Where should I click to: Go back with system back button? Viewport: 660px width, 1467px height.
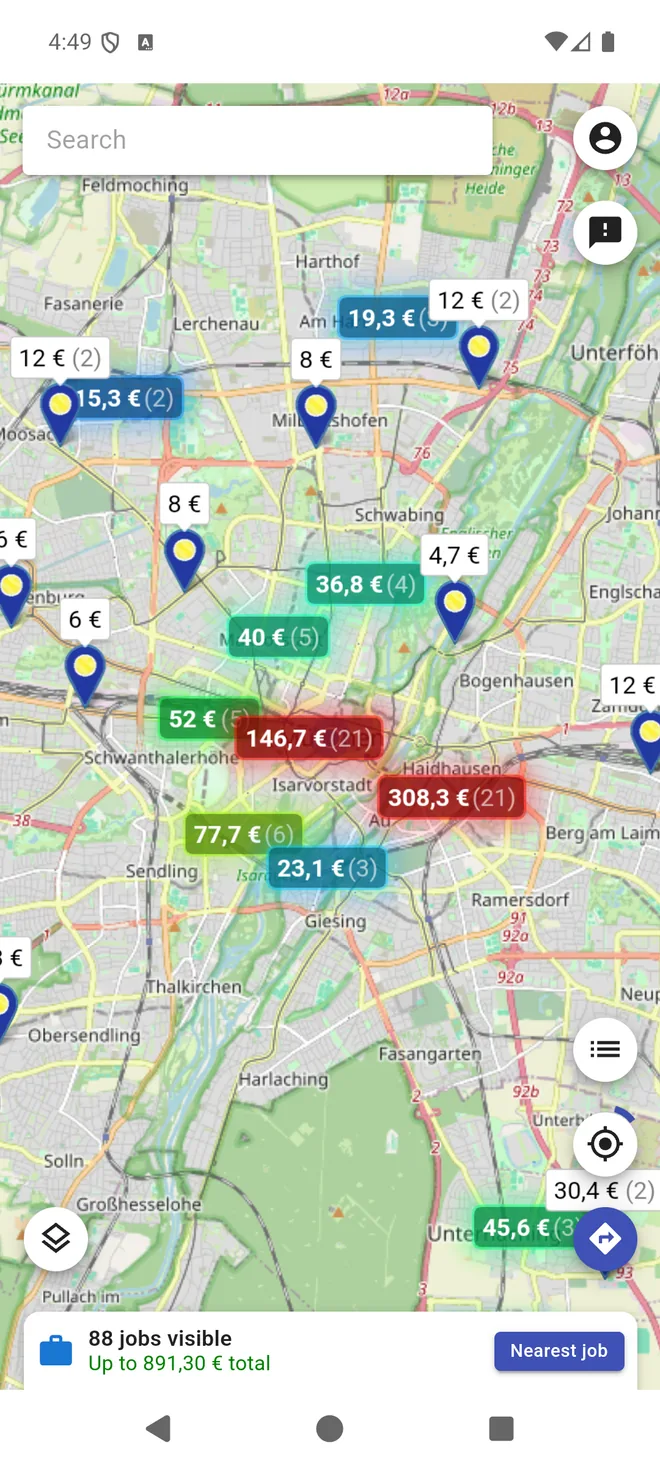[x=158, y=1428]
